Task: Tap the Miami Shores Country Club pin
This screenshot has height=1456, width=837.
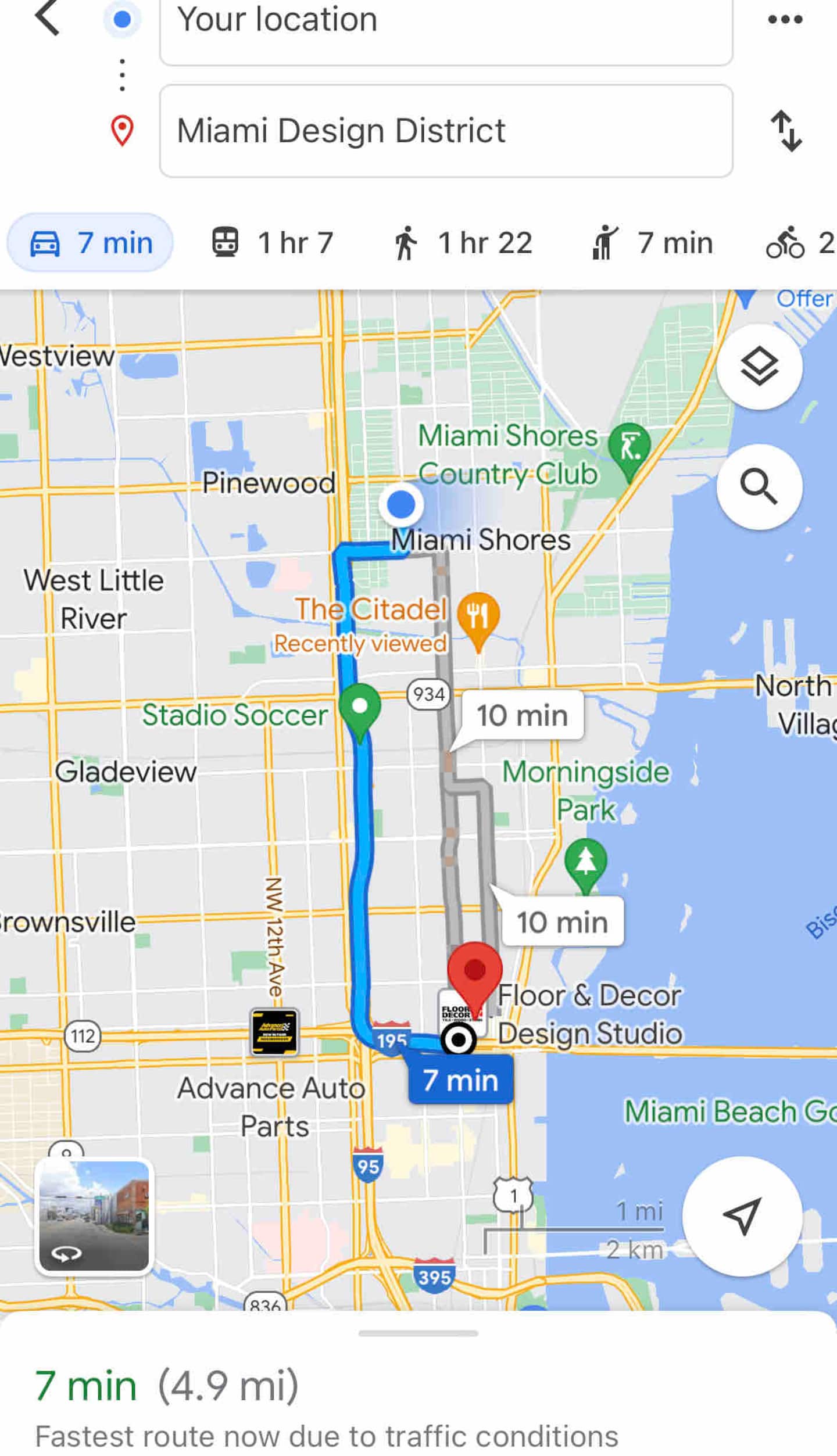Action: (629, 453)
